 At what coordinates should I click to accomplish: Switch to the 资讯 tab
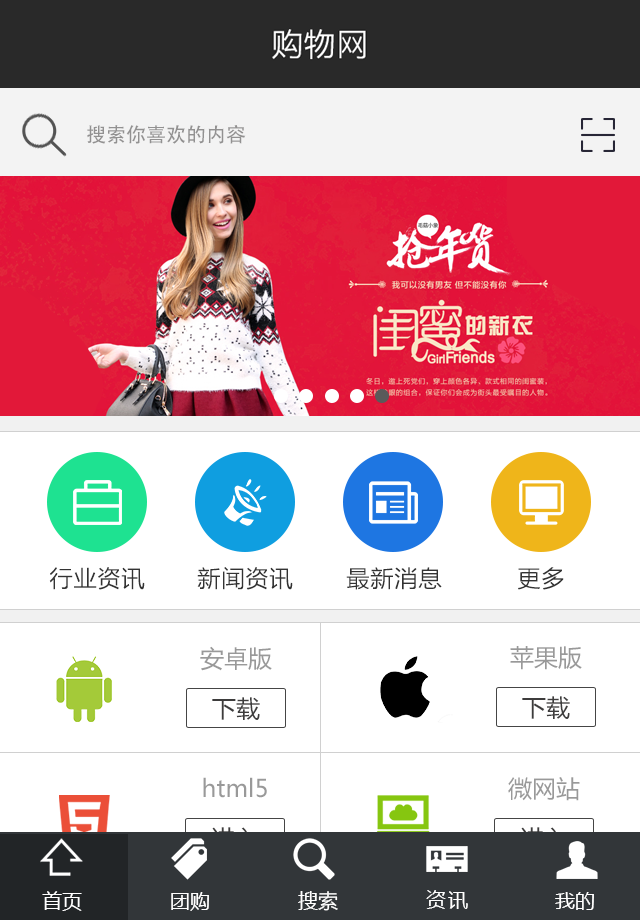(446, 876)
